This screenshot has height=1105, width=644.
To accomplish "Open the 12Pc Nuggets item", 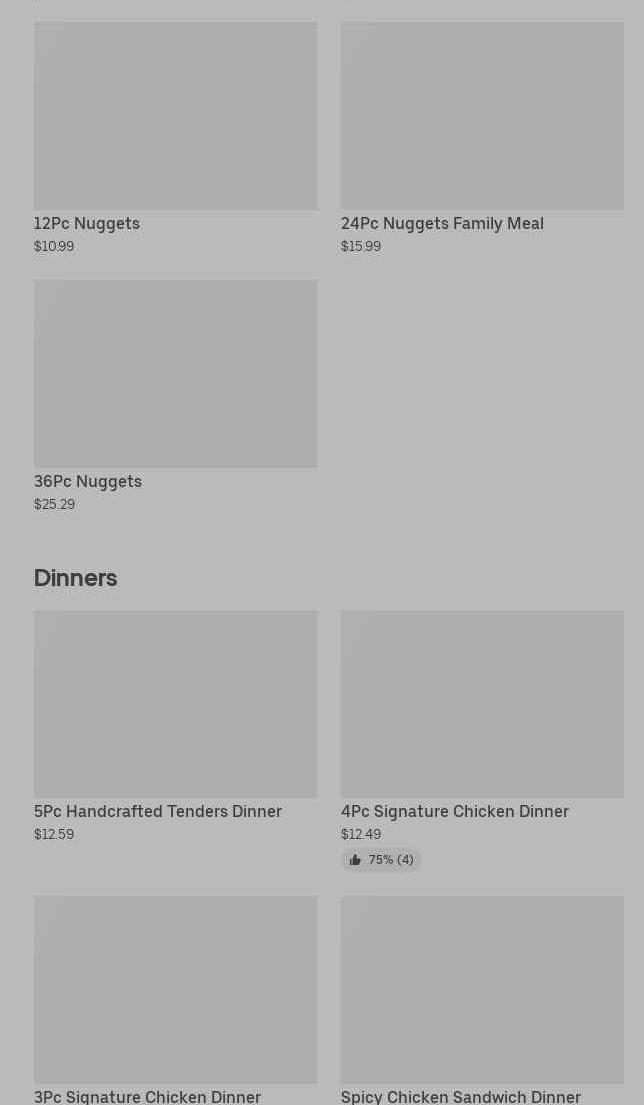I will tap(175, 138).
